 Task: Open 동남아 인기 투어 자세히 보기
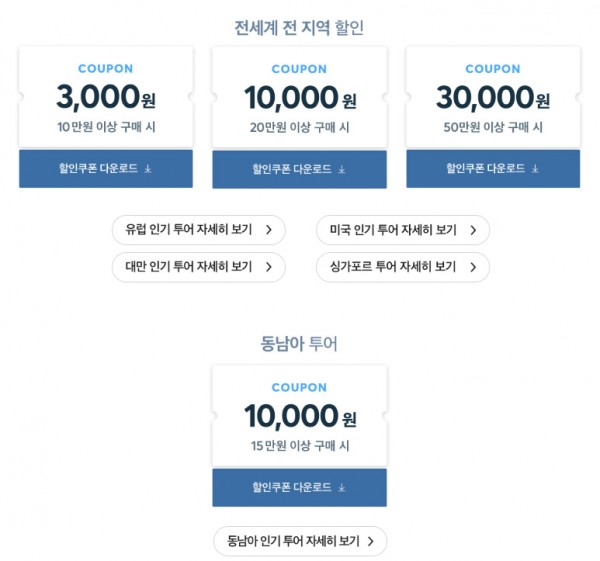300,541
